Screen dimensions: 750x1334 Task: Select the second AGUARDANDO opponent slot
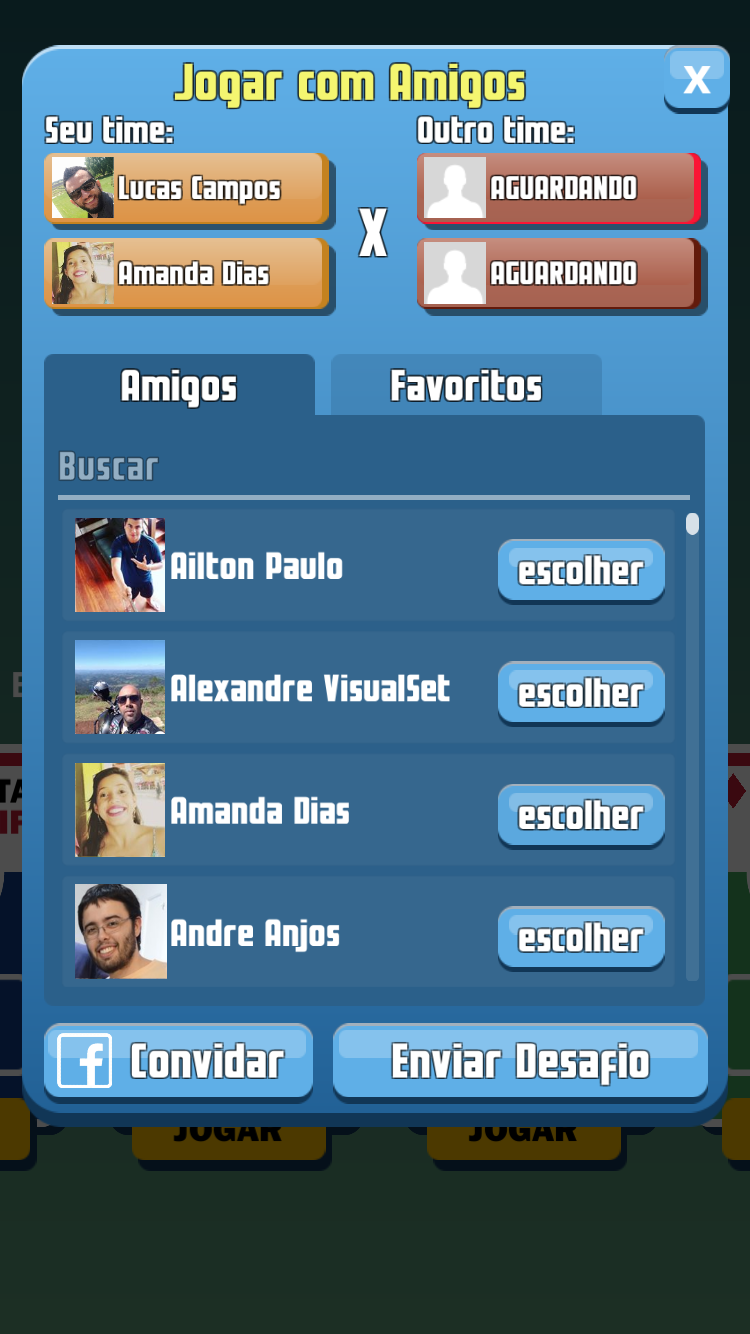pos(559,273)
